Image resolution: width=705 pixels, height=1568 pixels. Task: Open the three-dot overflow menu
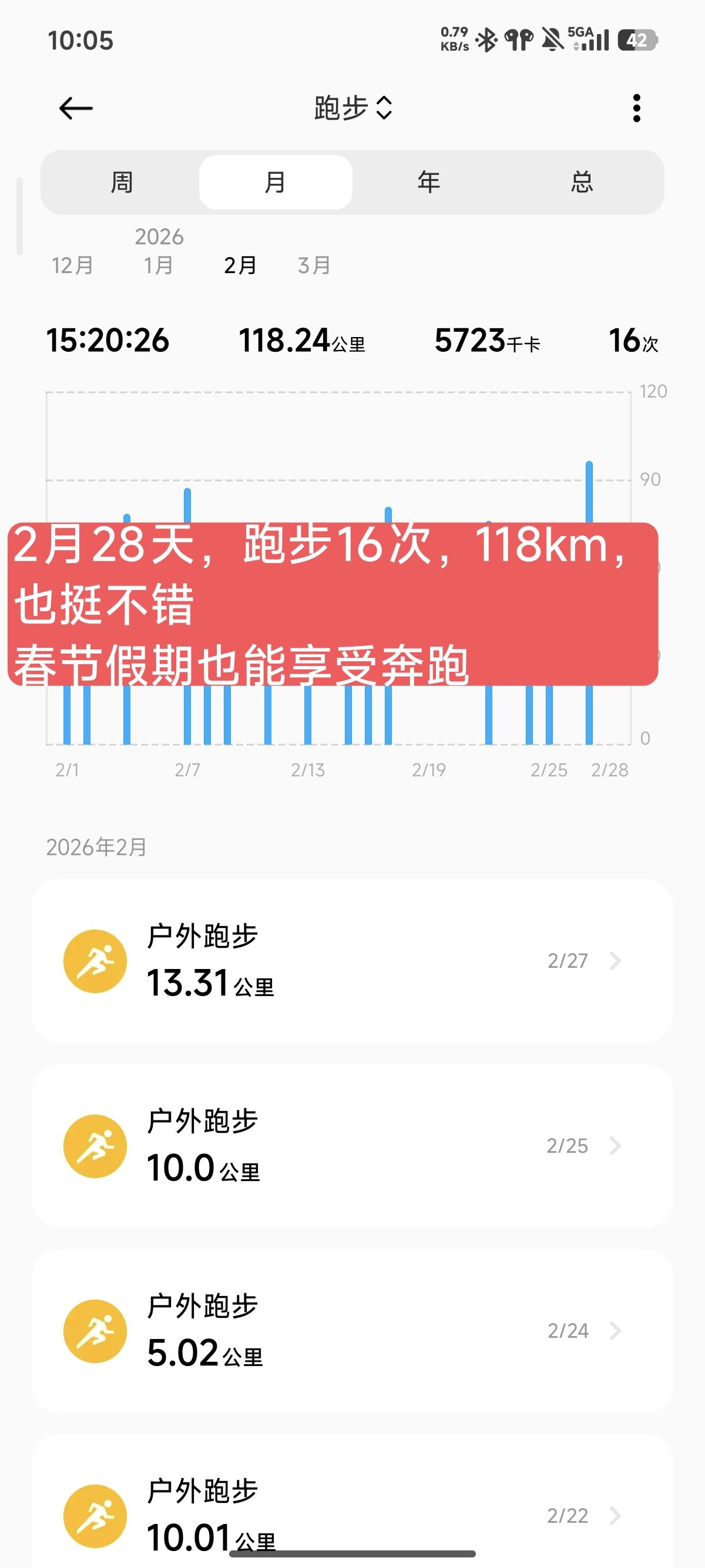[636, 108]
